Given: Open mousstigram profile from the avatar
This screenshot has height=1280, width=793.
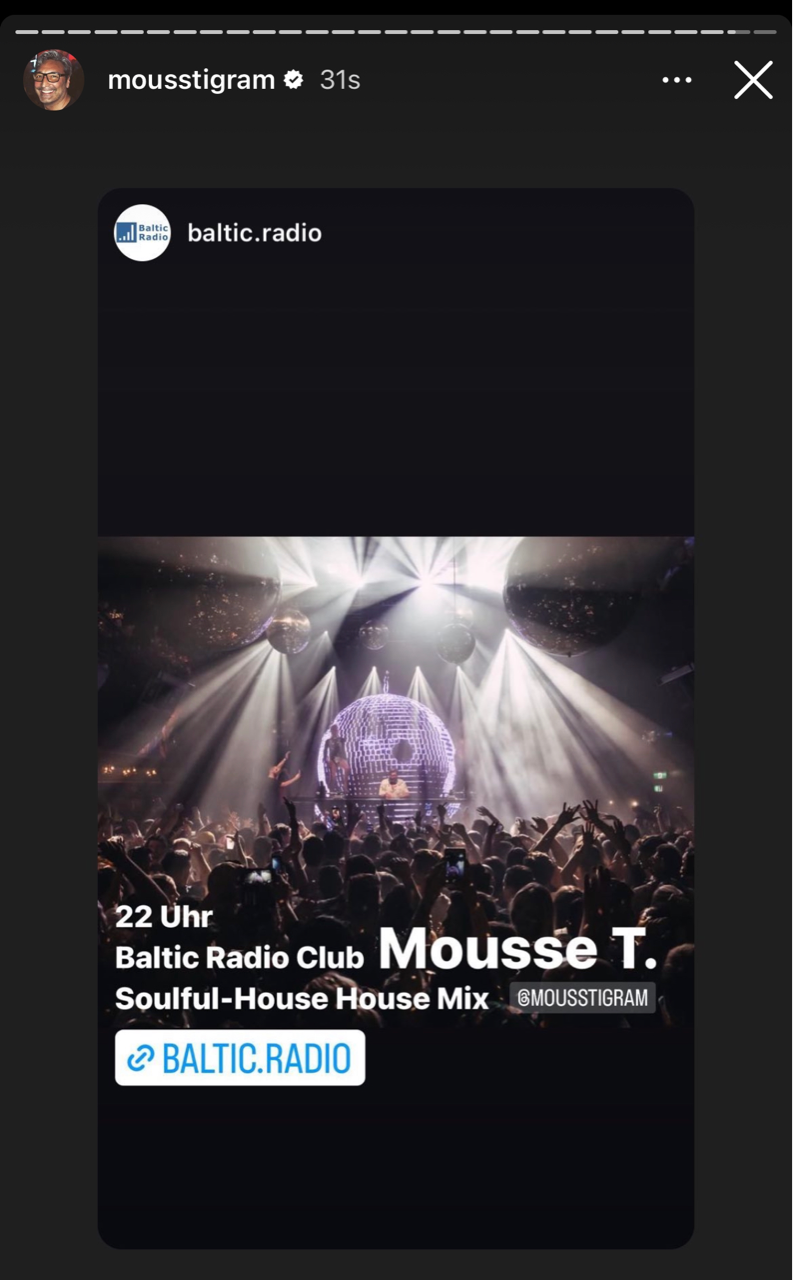Looking at the screenshot, I should pos(53,80).
